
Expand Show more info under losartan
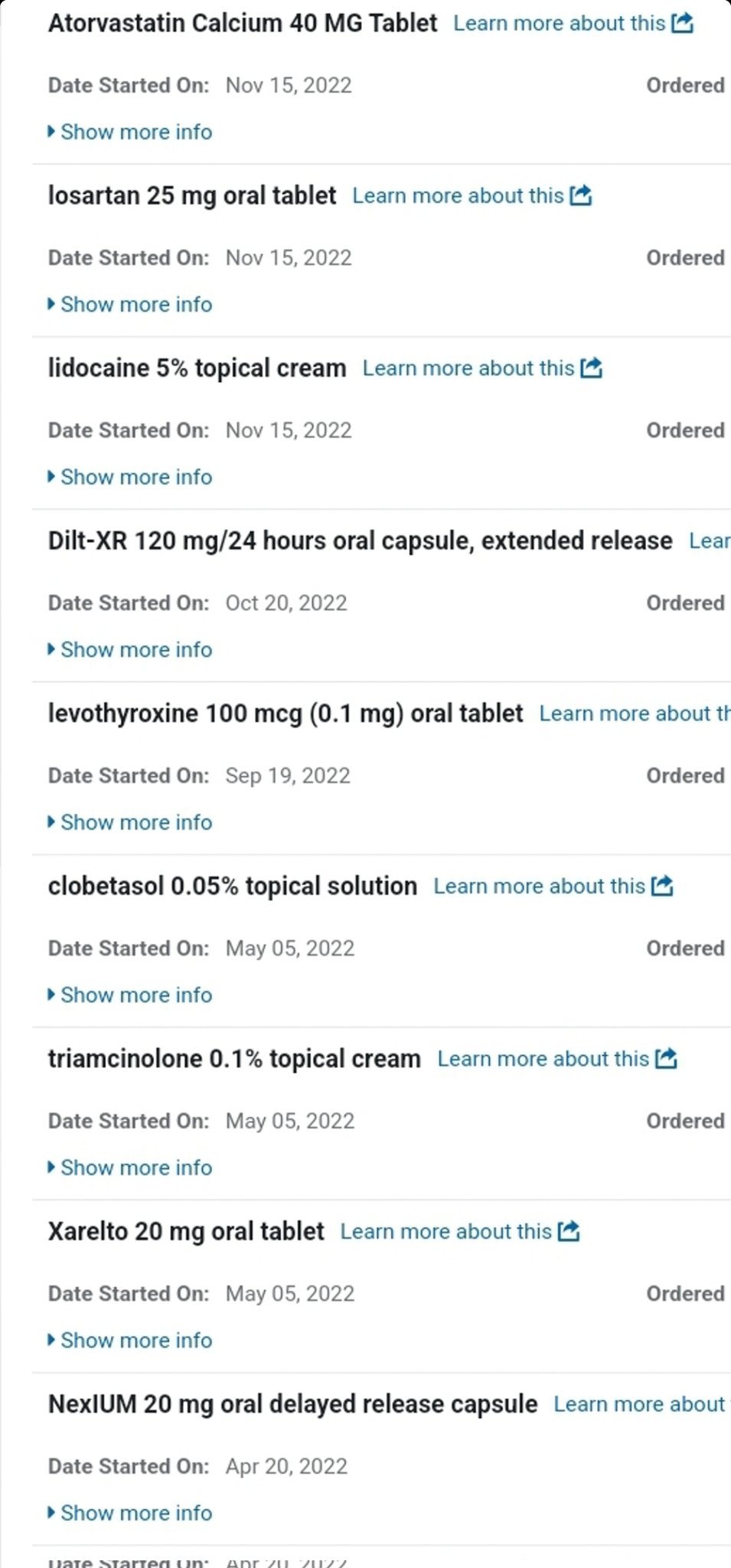point(130,304)
